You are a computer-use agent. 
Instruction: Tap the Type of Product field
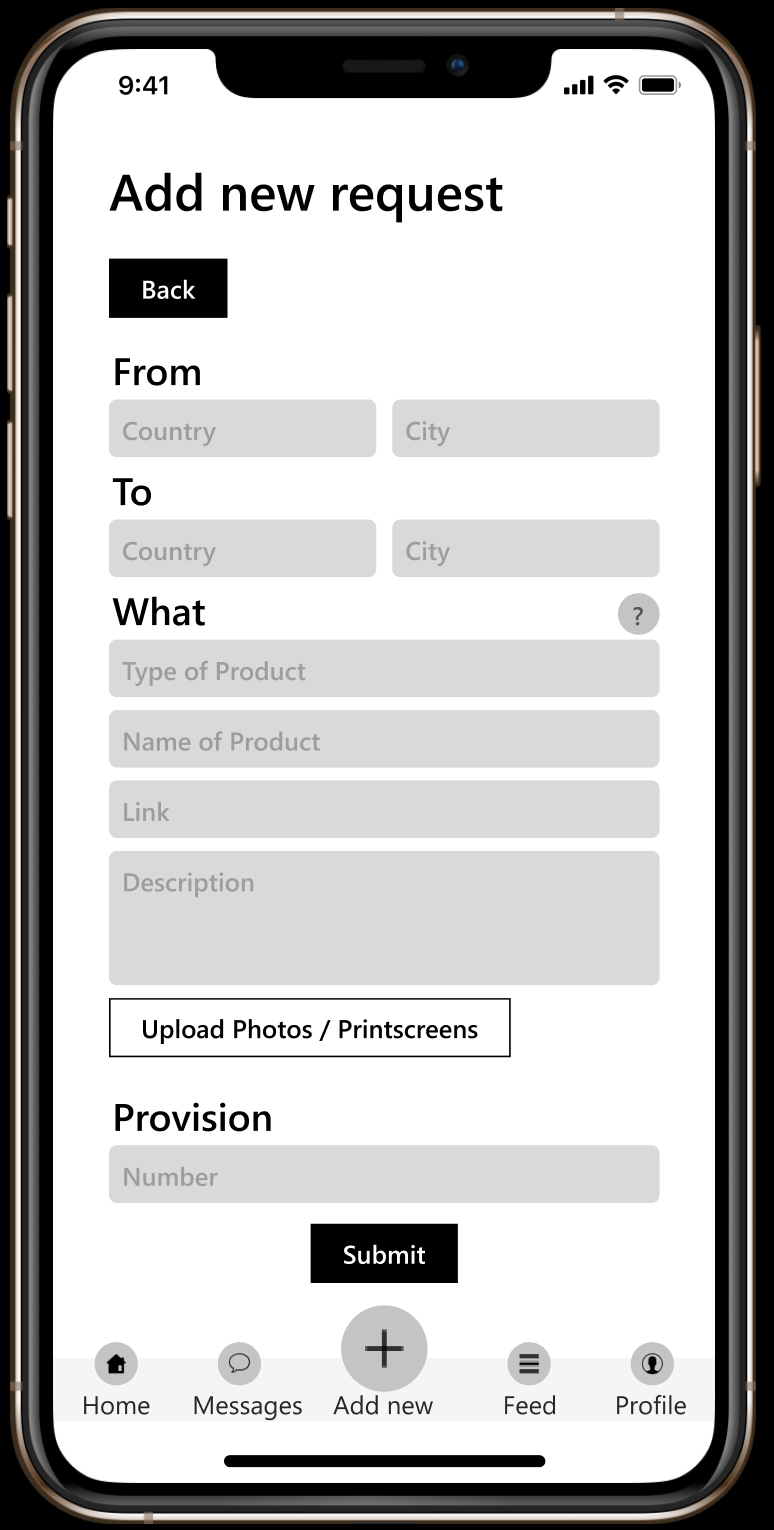(384, 669)
